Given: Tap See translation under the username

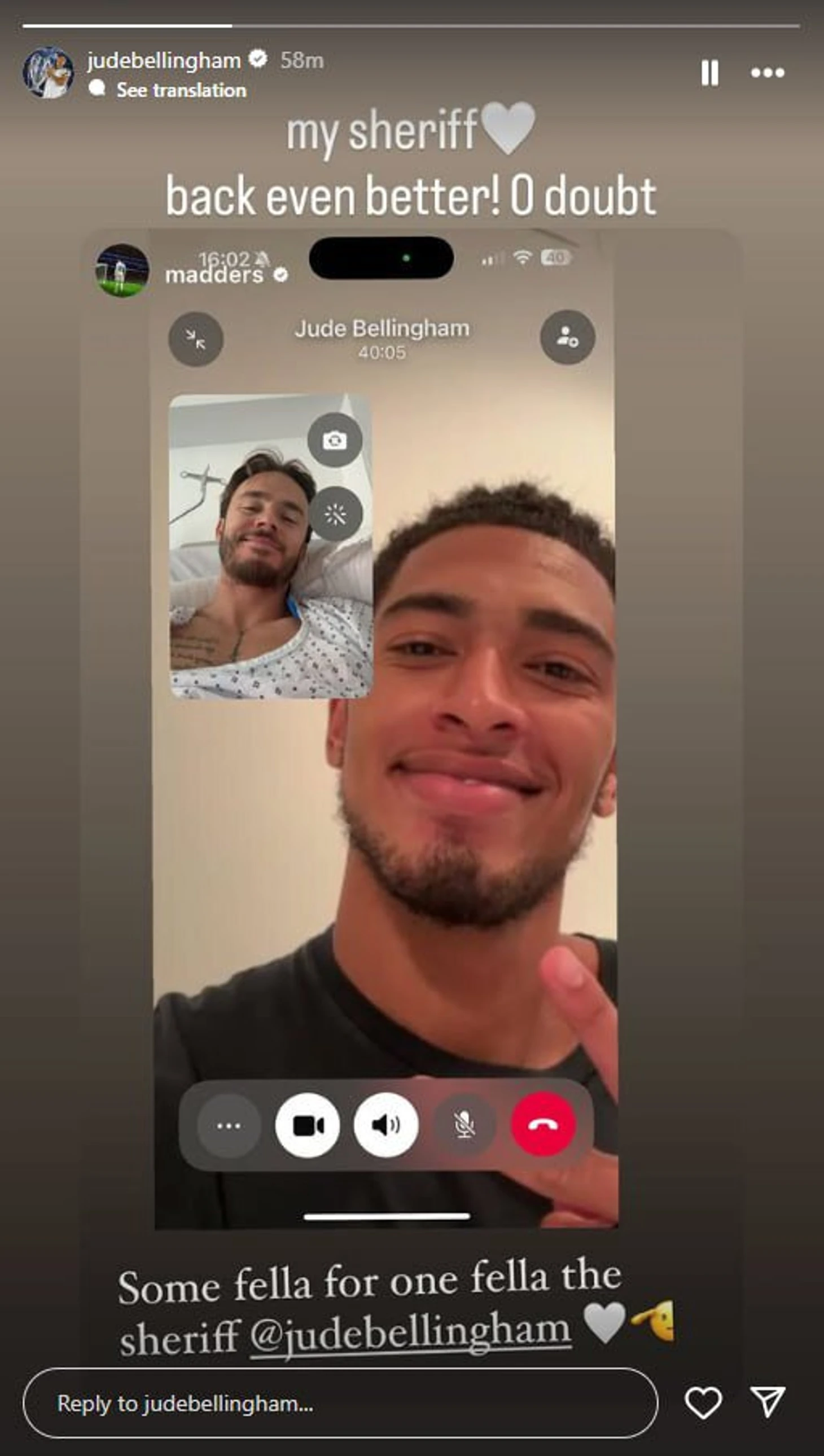Looking at the screenshot, I should point(181,90).
